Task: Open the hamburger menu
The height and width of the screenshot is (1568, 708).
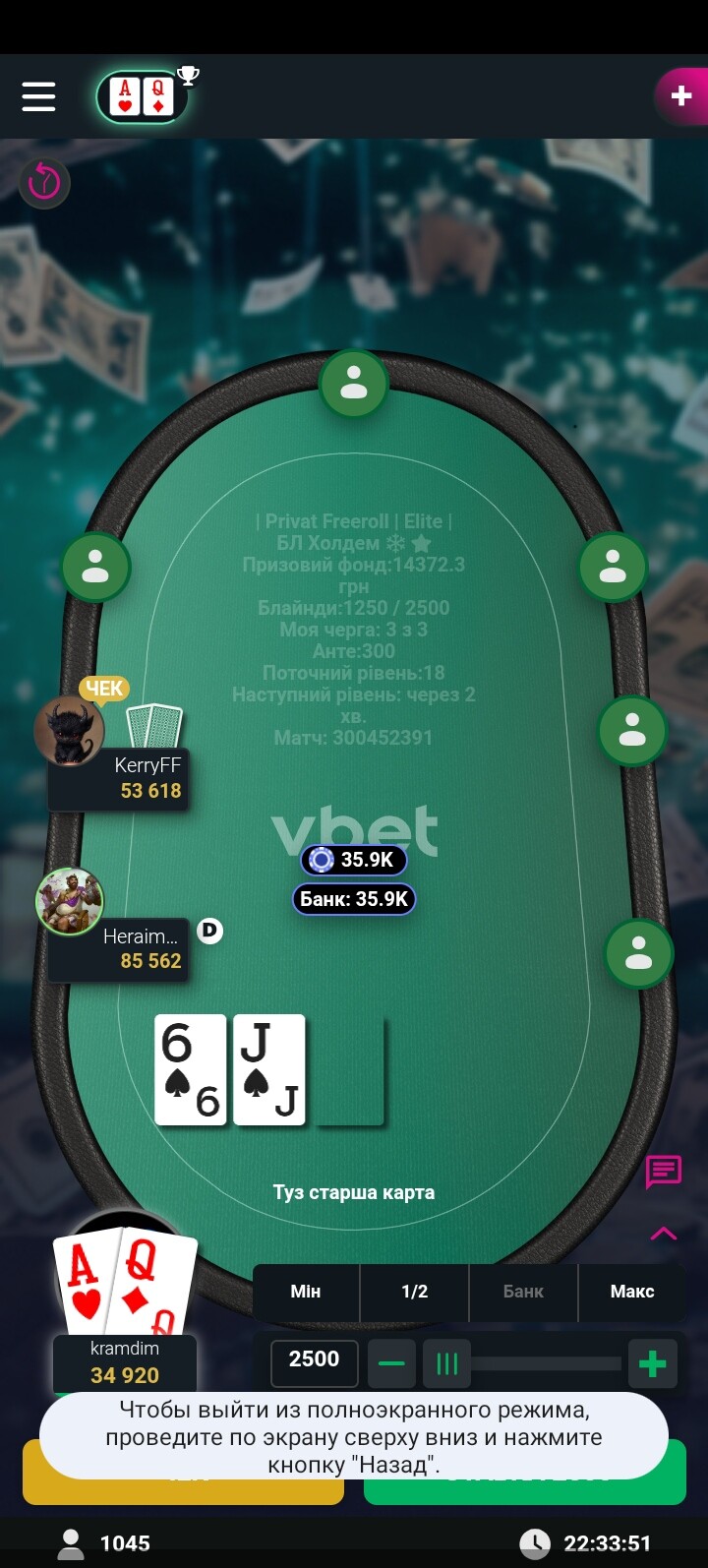Action: point(38,96)
